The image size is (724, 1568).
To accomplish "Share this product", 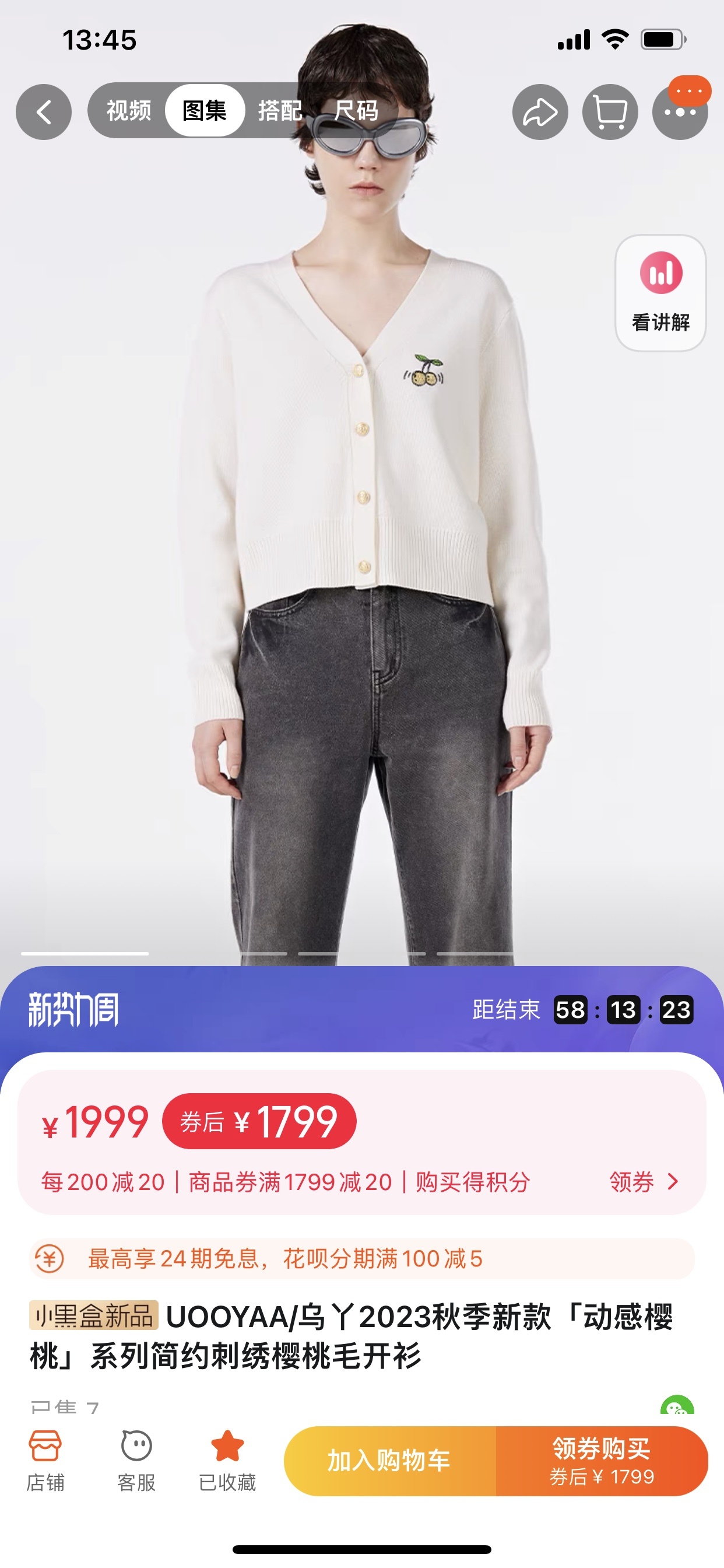I will (540, 112).
